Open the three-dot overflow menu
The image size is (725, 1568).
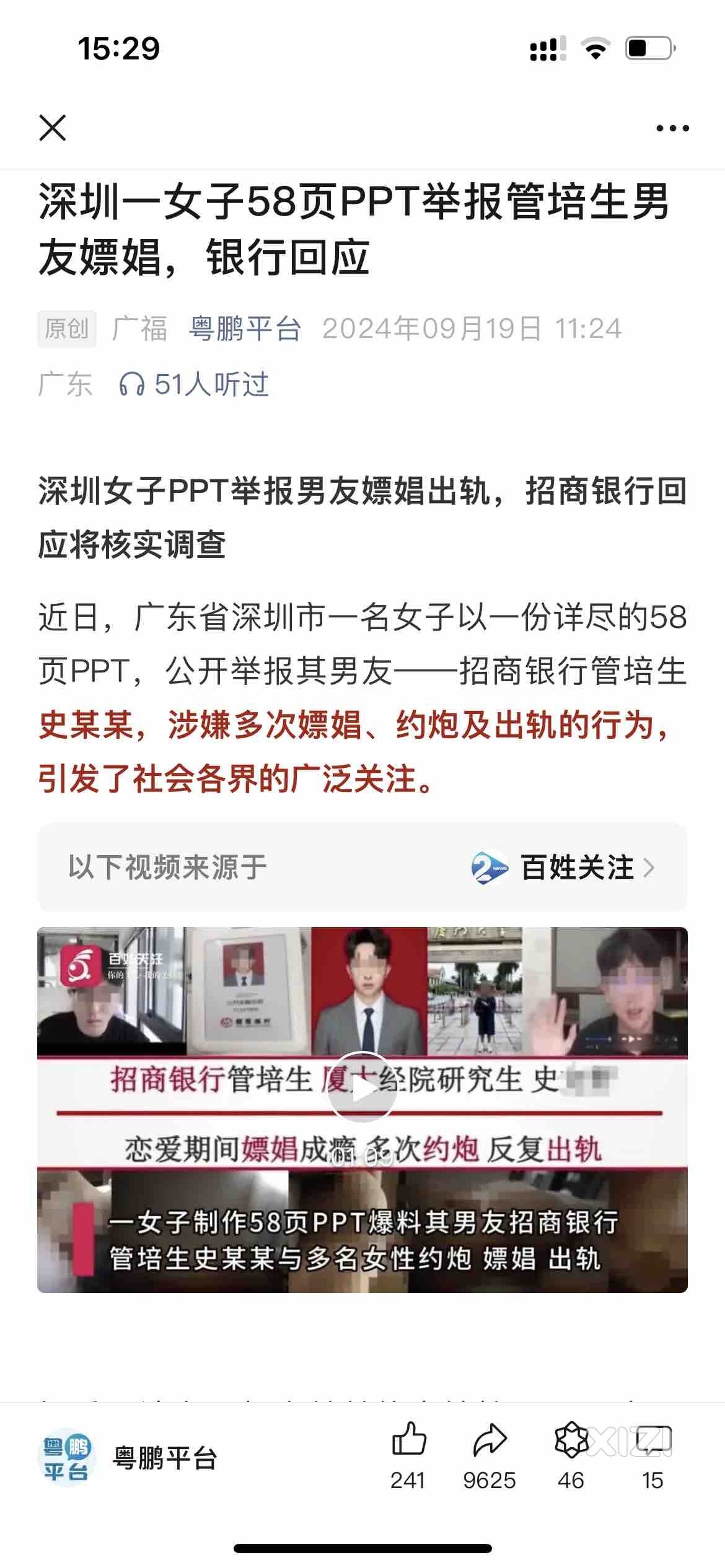pyautogui.click(x=672, y=128)
